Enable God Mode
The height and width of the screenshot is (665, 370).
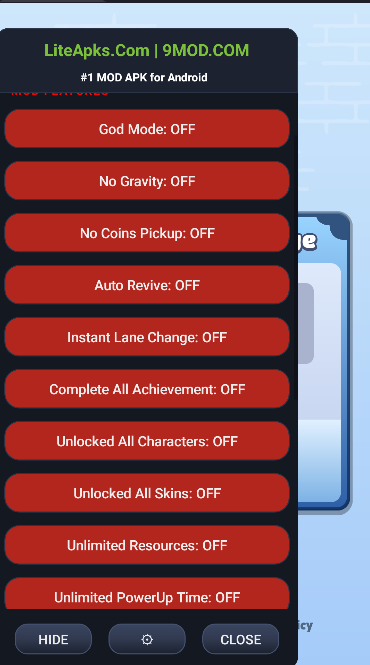click(x=147, y=129)
